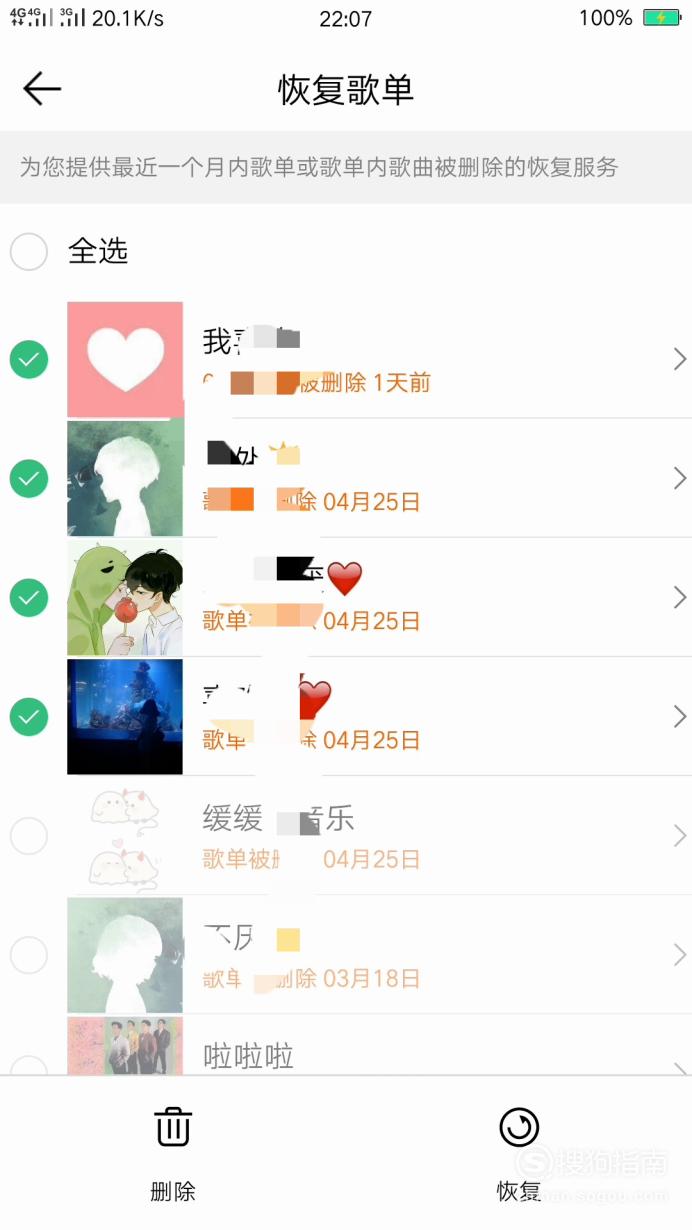Uncheck the playlist with the aquarium cover
The width and height of the screenshot is (692, 1230).
coord(29,717)
